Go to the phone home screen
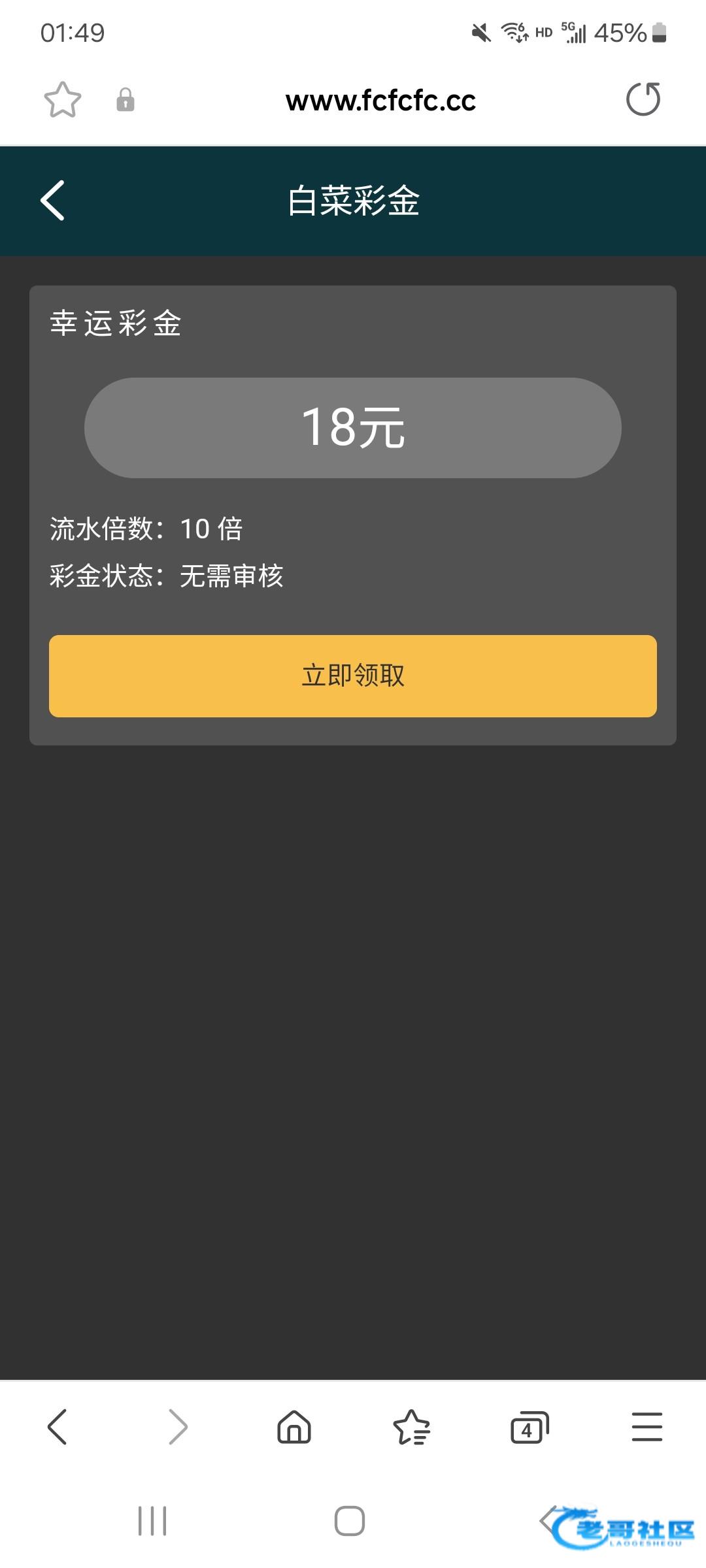This screenshot has height=1568, width=706. pyautogui.click(x=350, y=1521)
